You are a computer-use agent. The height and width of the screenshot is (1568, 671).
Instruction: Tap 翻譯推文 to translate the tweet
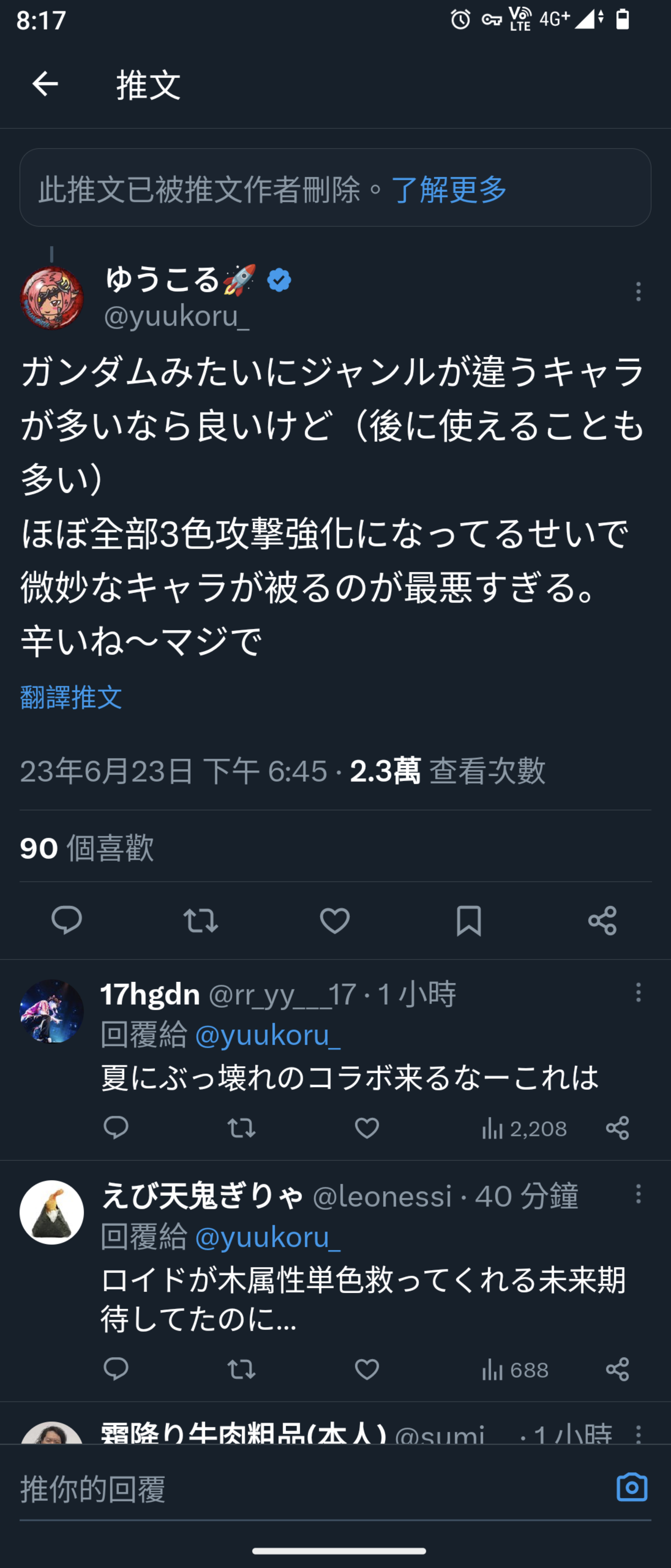pos(71,697)
